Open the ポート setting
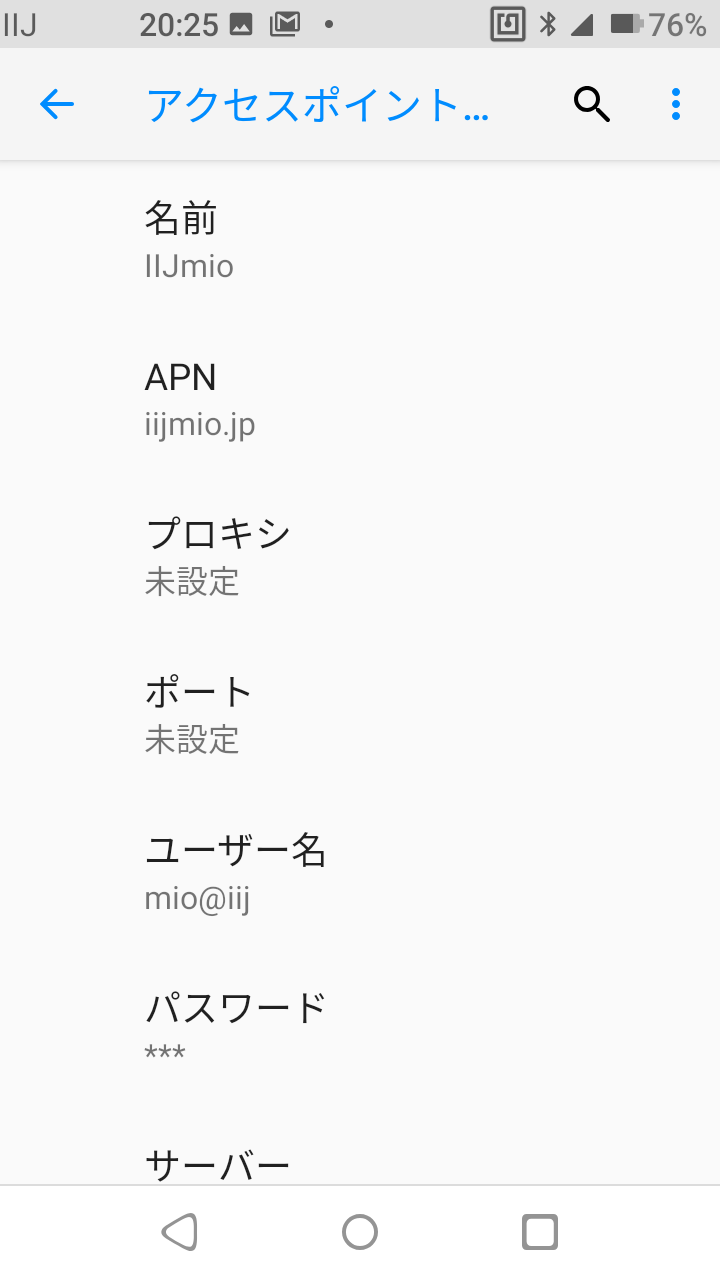This screenshot has width=720, height=1280. pos(360,714)
